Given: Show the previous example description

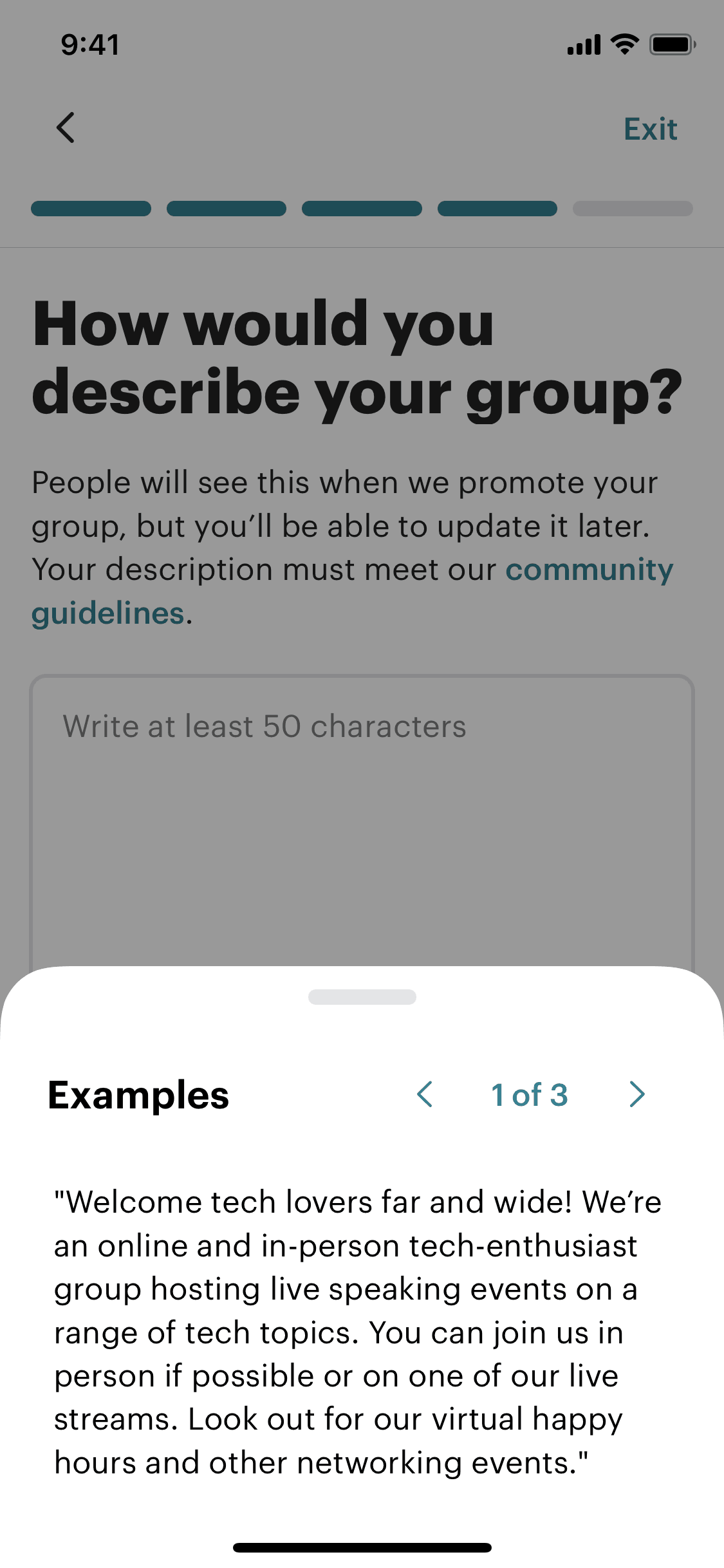Looking at the screenshot, I should (x=425, y=1094).
